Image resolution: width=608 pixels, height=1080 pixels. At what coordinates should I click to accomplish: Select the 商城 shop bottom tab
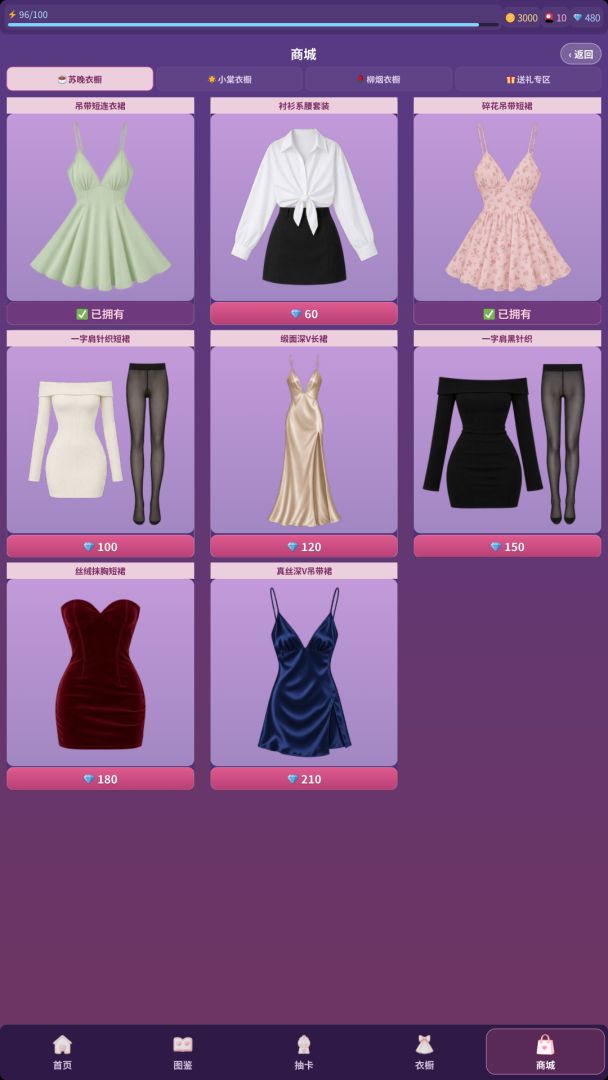(x=545, y=1052)
